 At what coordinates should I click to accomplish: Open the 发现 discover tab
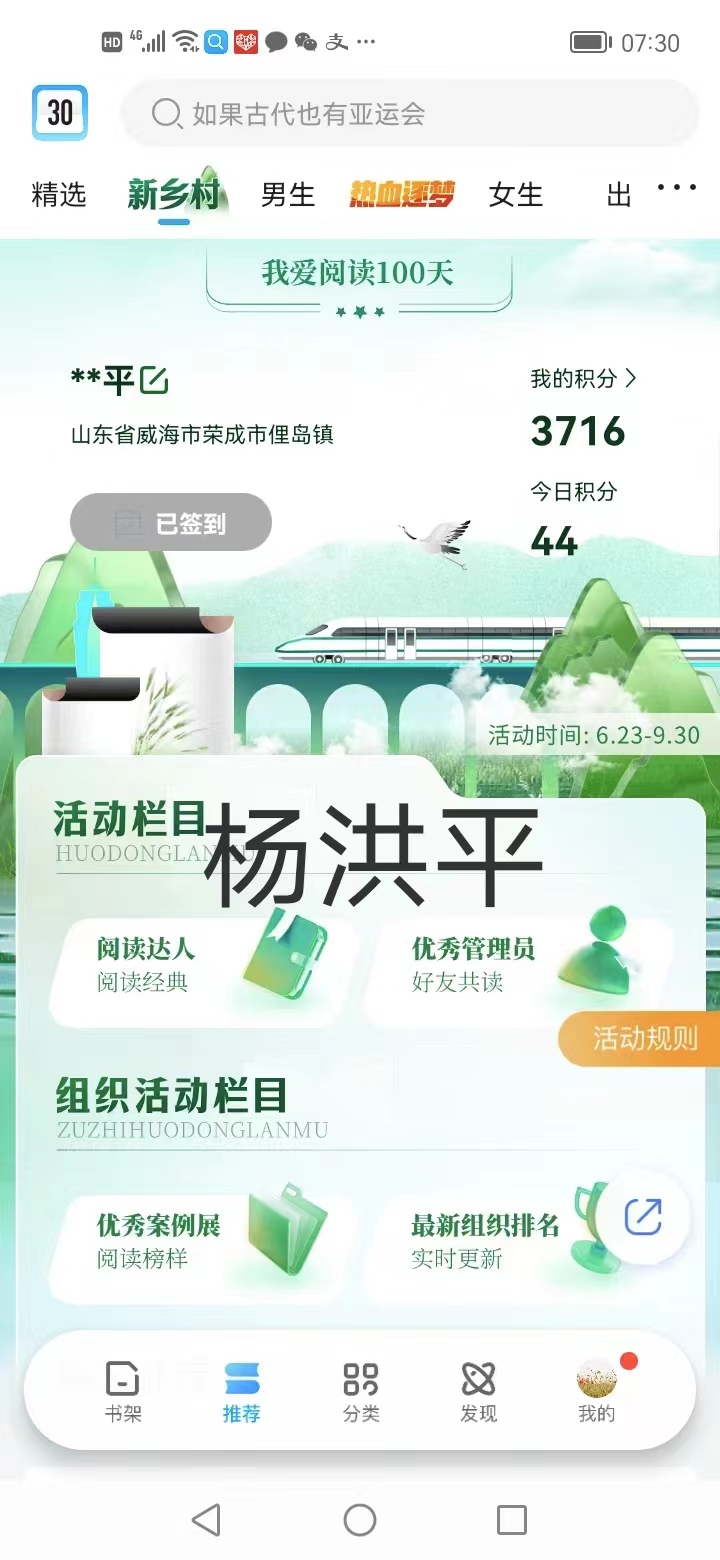[479, 1391]
